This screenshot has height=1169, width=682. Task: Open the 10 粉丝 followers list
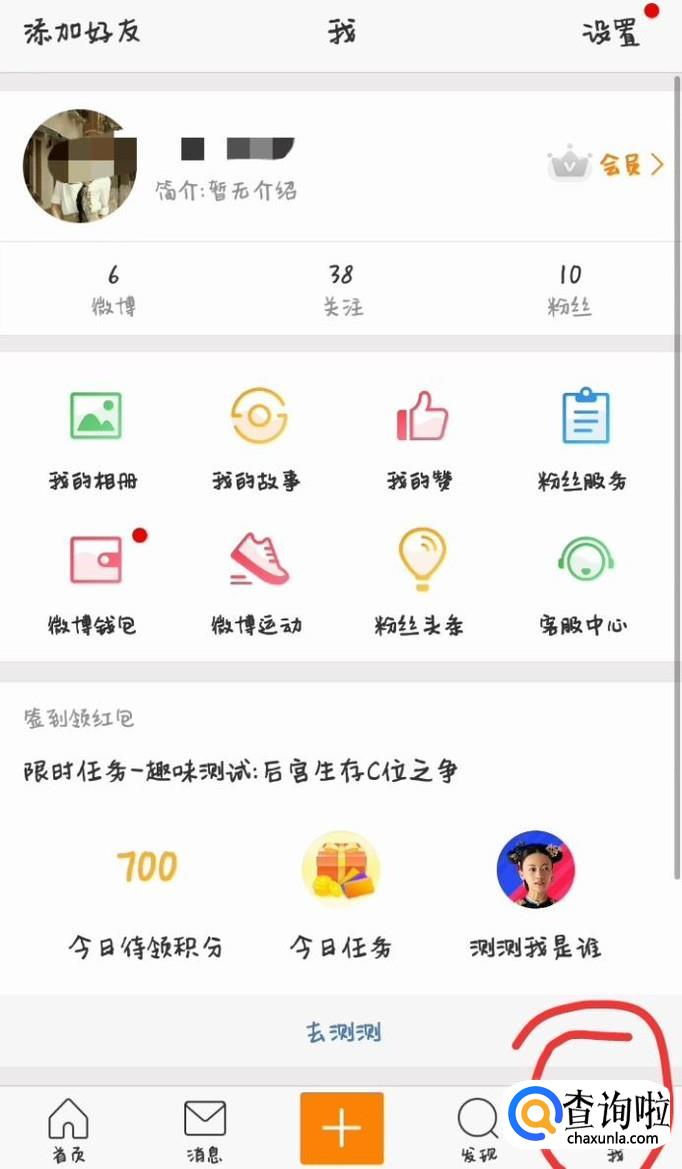570,289
